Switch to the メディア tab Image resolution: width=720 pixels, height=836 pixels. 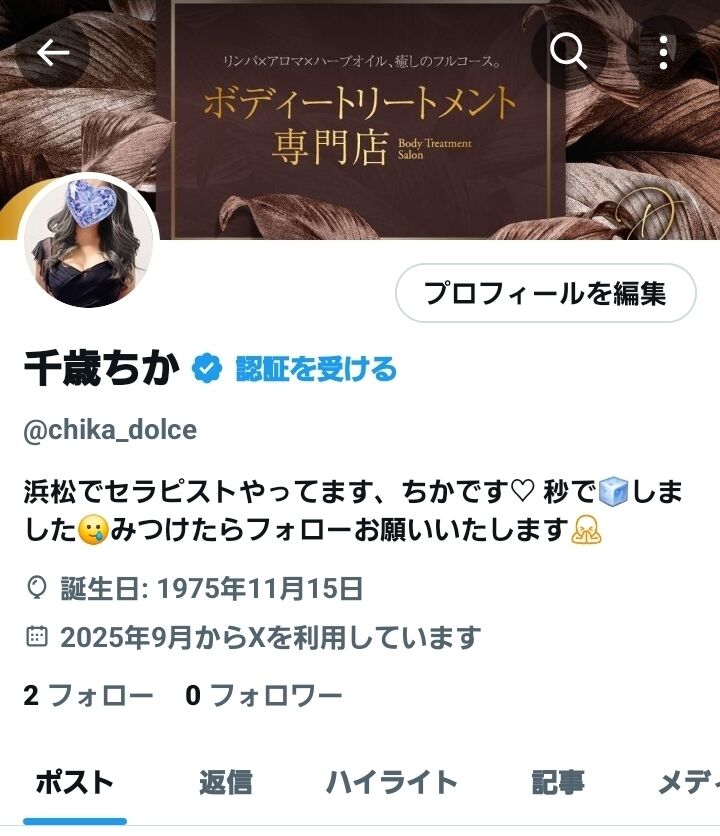pos(688,782)
